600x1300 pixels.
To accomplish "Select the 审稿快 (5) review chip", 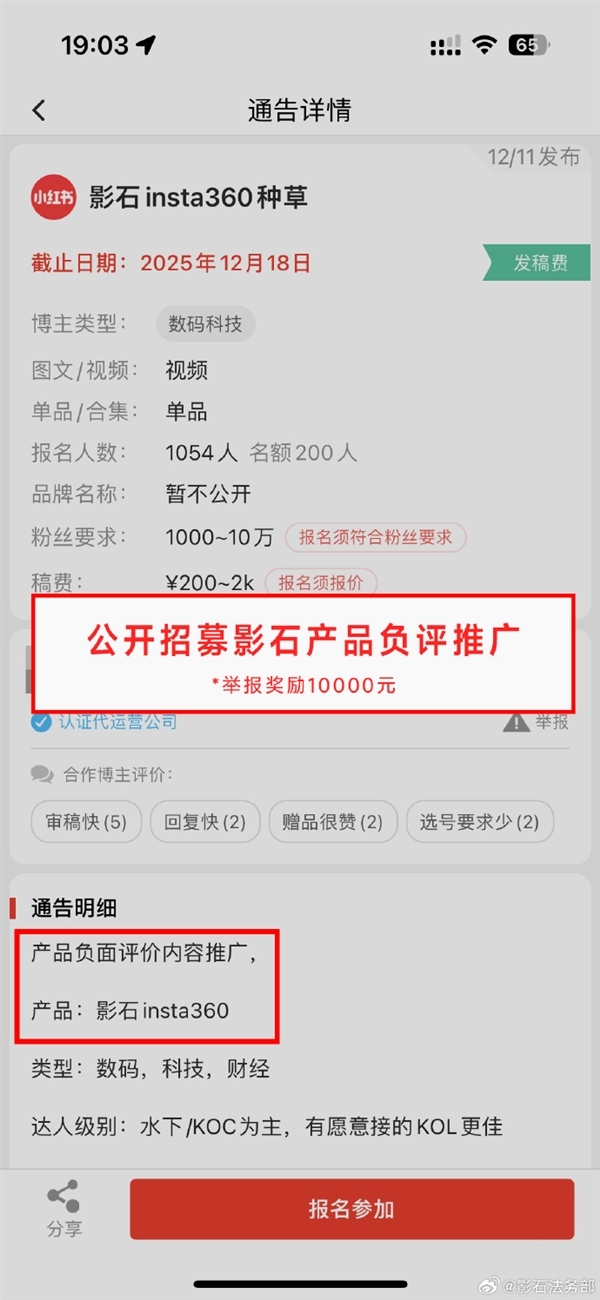I will tap(86, 822).
